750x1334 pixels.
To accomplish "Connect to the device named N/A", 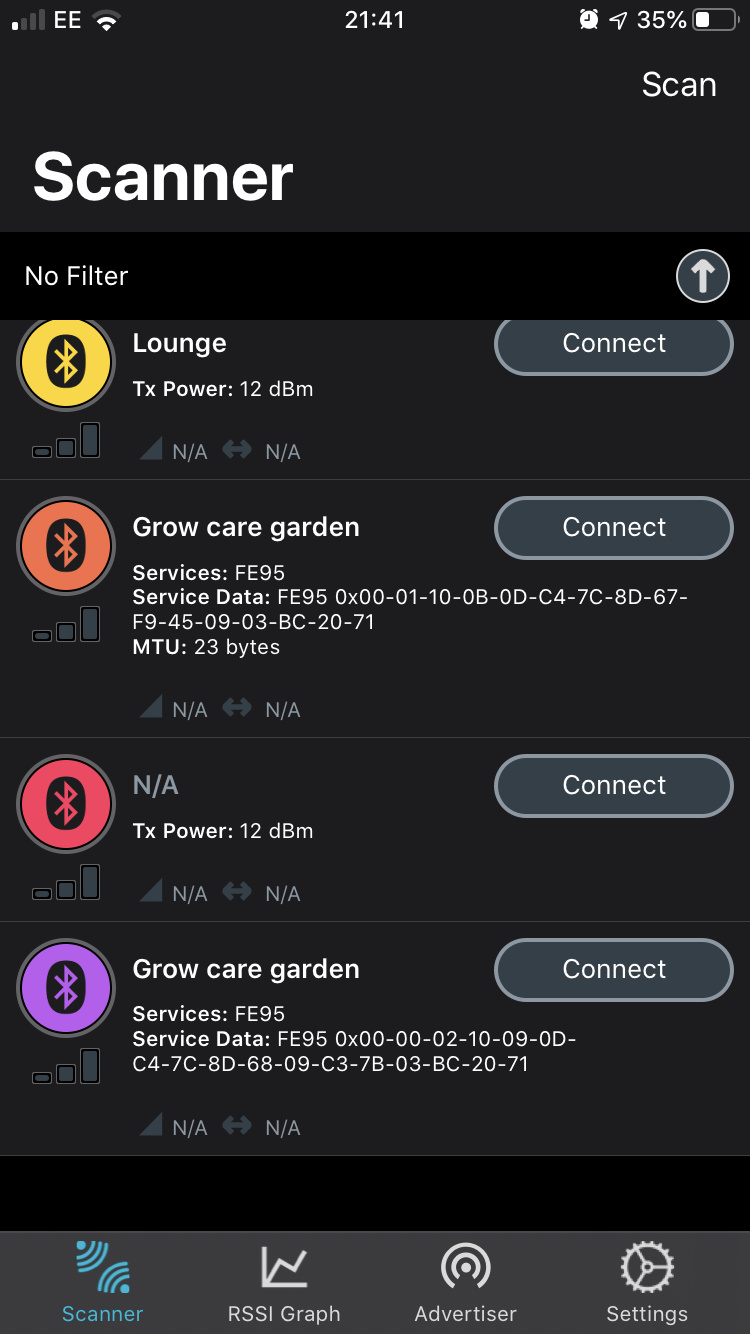I will click(614, 785).
